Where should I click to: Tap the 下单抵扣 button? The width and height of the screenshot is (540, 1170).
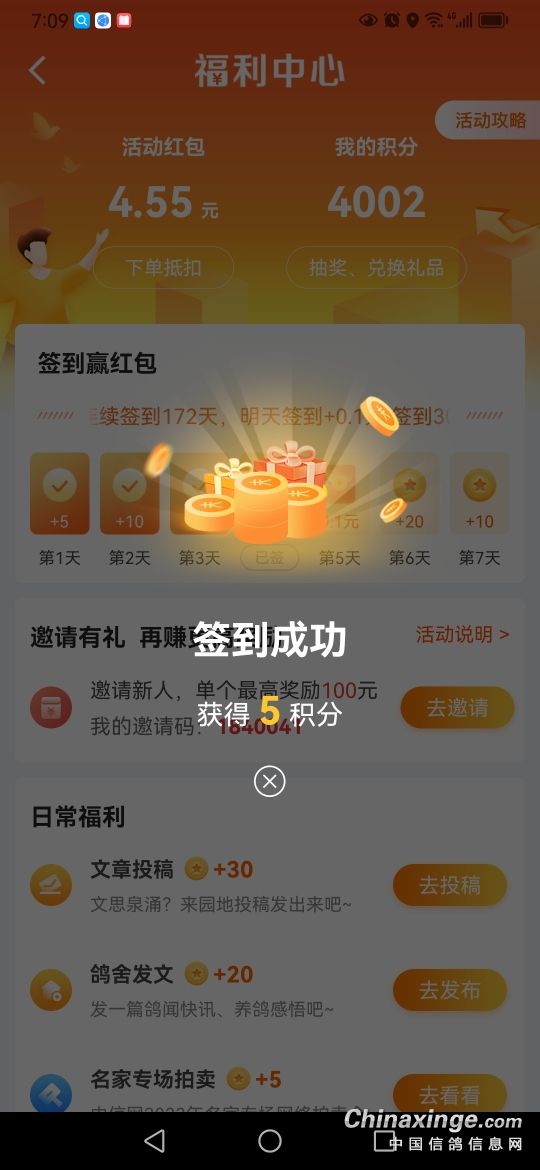point(163,268)
